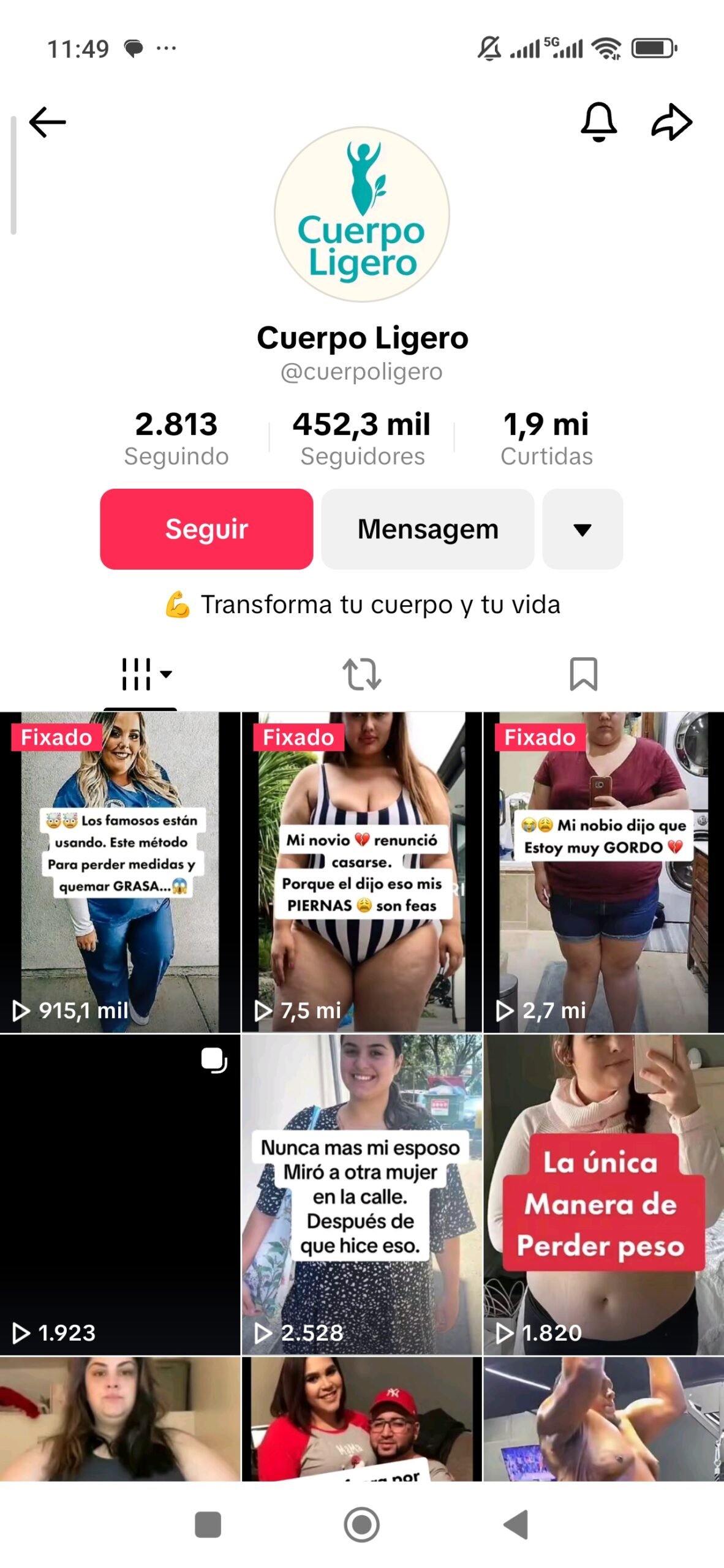Open the "La única Manera de Perder peso" video
This screenshot has height=1568, width=724.
pyautogui.click(x=603, y=1193)
